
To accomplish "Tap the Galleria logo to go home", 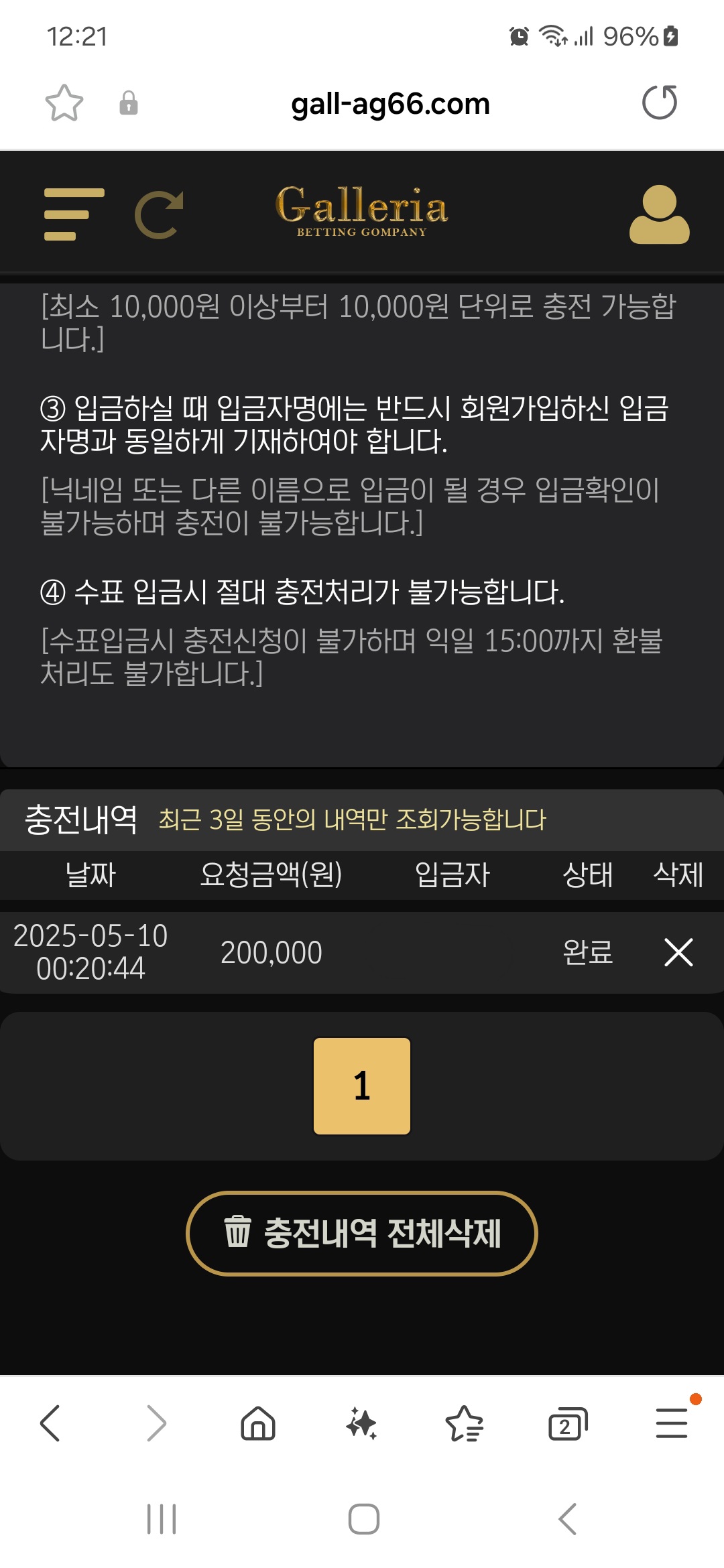I will (361, 212).
